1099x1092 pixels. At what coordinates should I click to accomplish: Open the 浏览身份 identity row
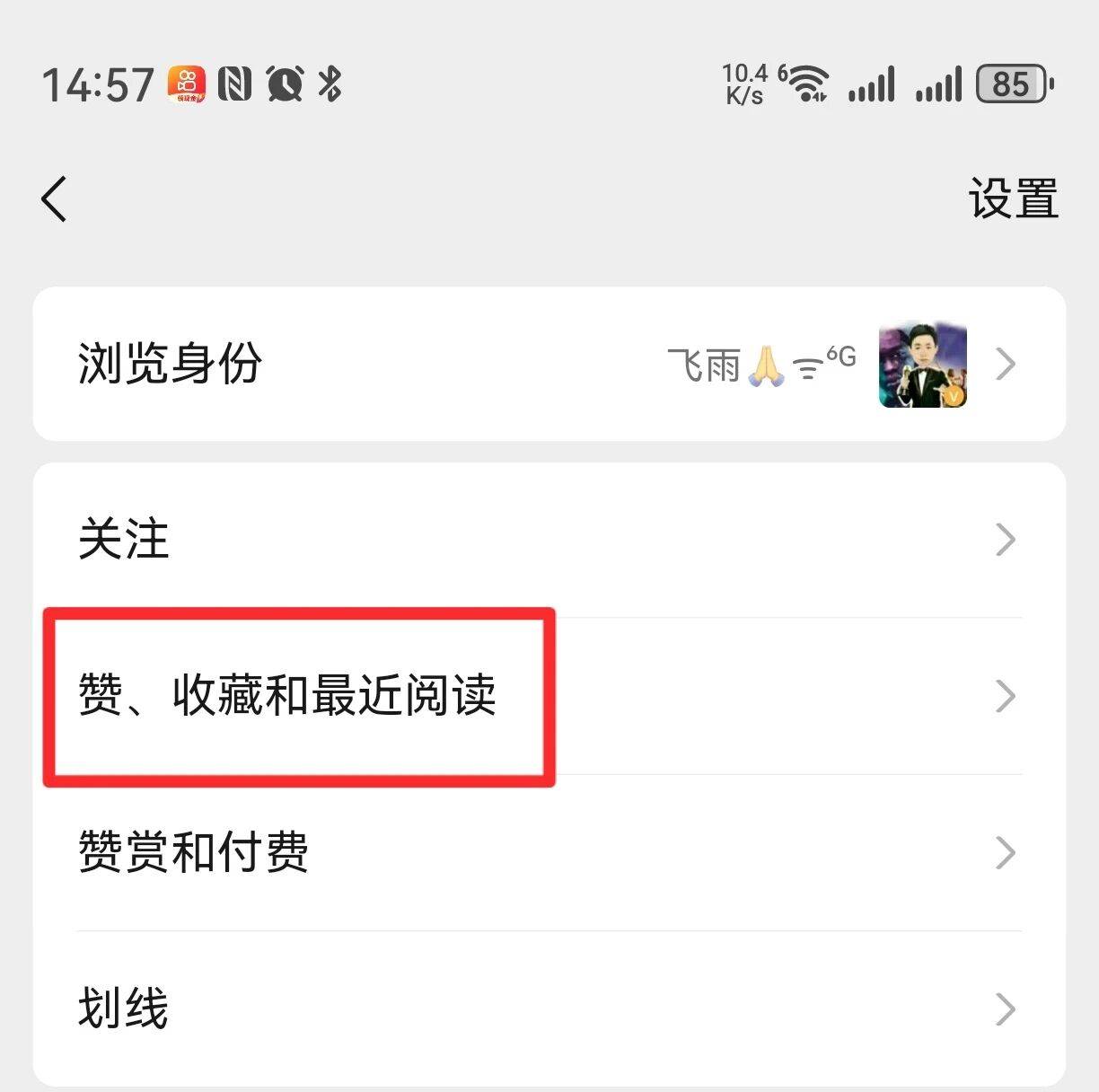548,364
